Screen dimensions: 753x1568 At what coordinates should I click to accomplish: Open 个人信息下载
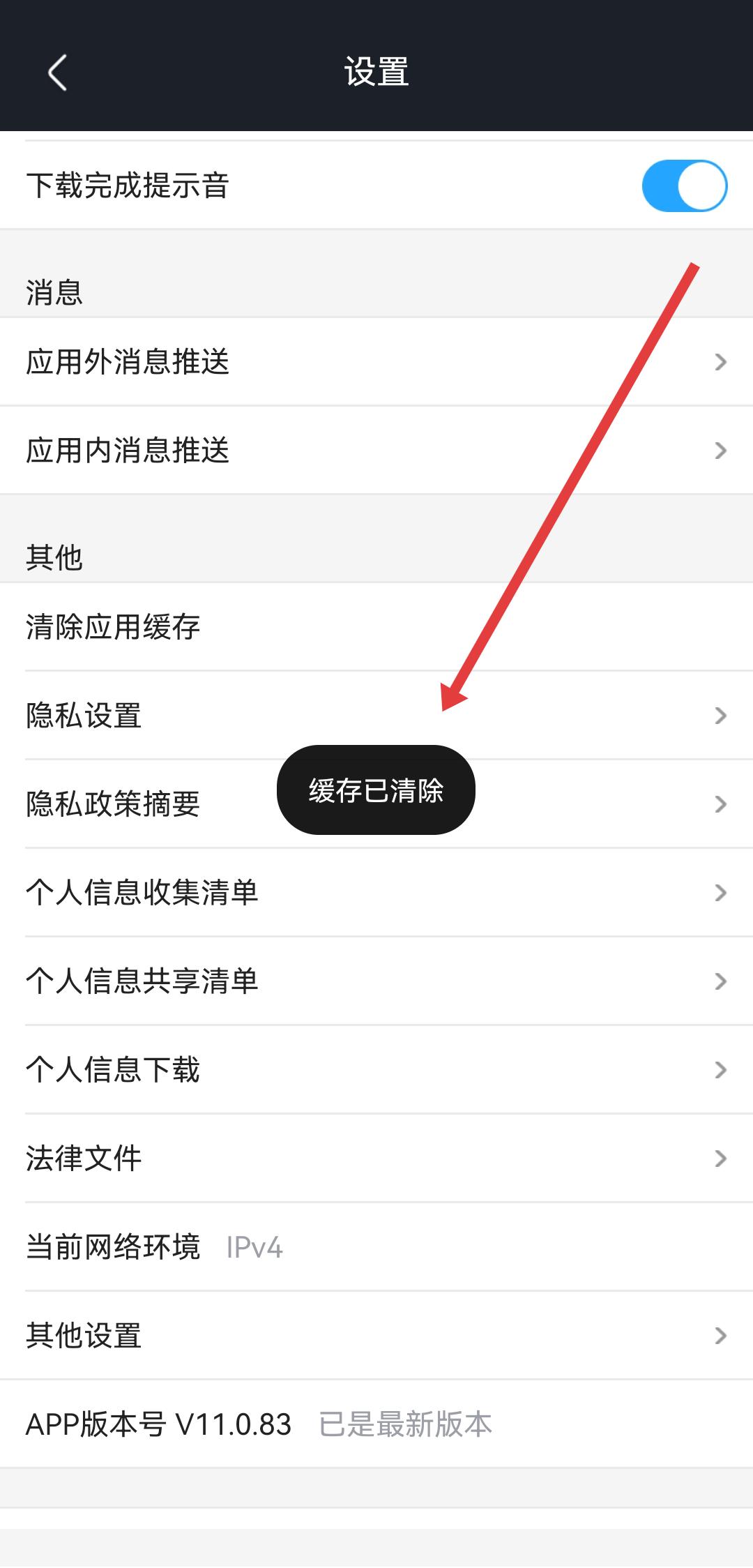[376, 1070]
